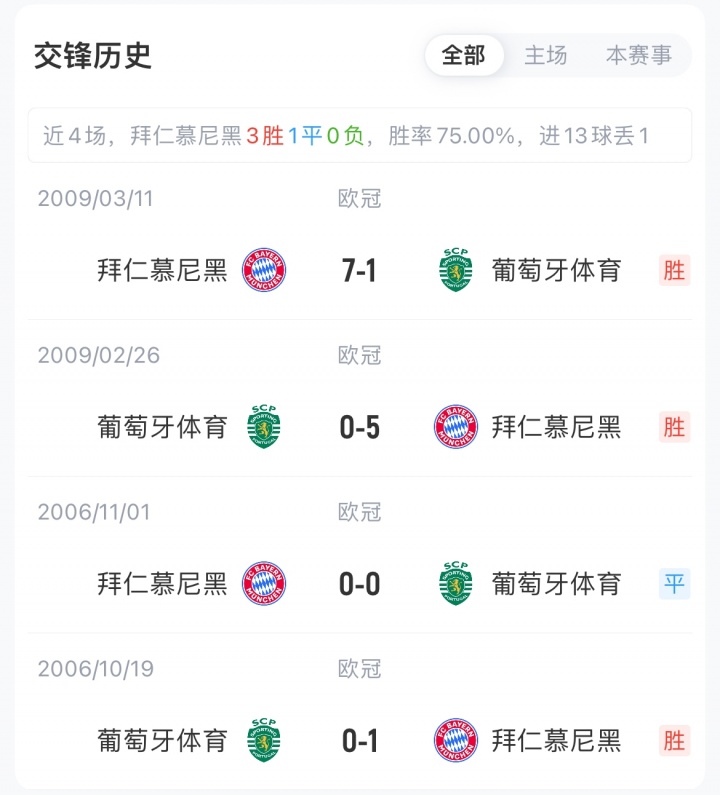
Task: View the 2006/11/01 match with 0-0 draw
Action: coord(359,584)
